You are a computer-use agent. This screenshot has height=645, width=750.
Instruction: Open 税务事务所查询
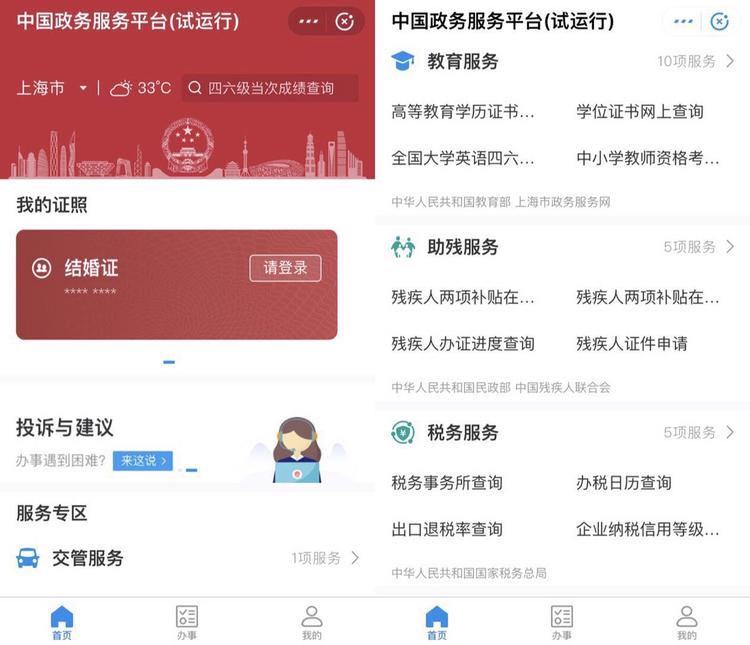click(447, 483)
